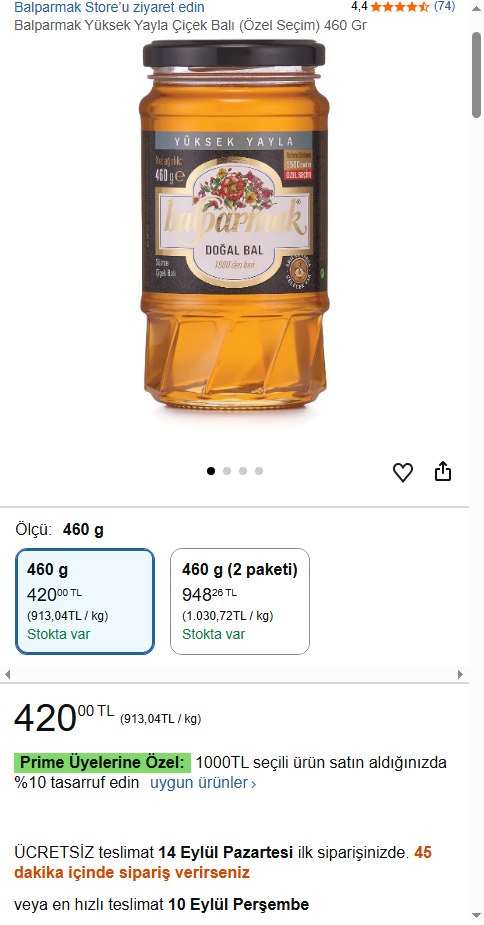Screen dimensions: 484x925
Task: Tap the right arrow of size scroller
Action: [x=460, y=674]
